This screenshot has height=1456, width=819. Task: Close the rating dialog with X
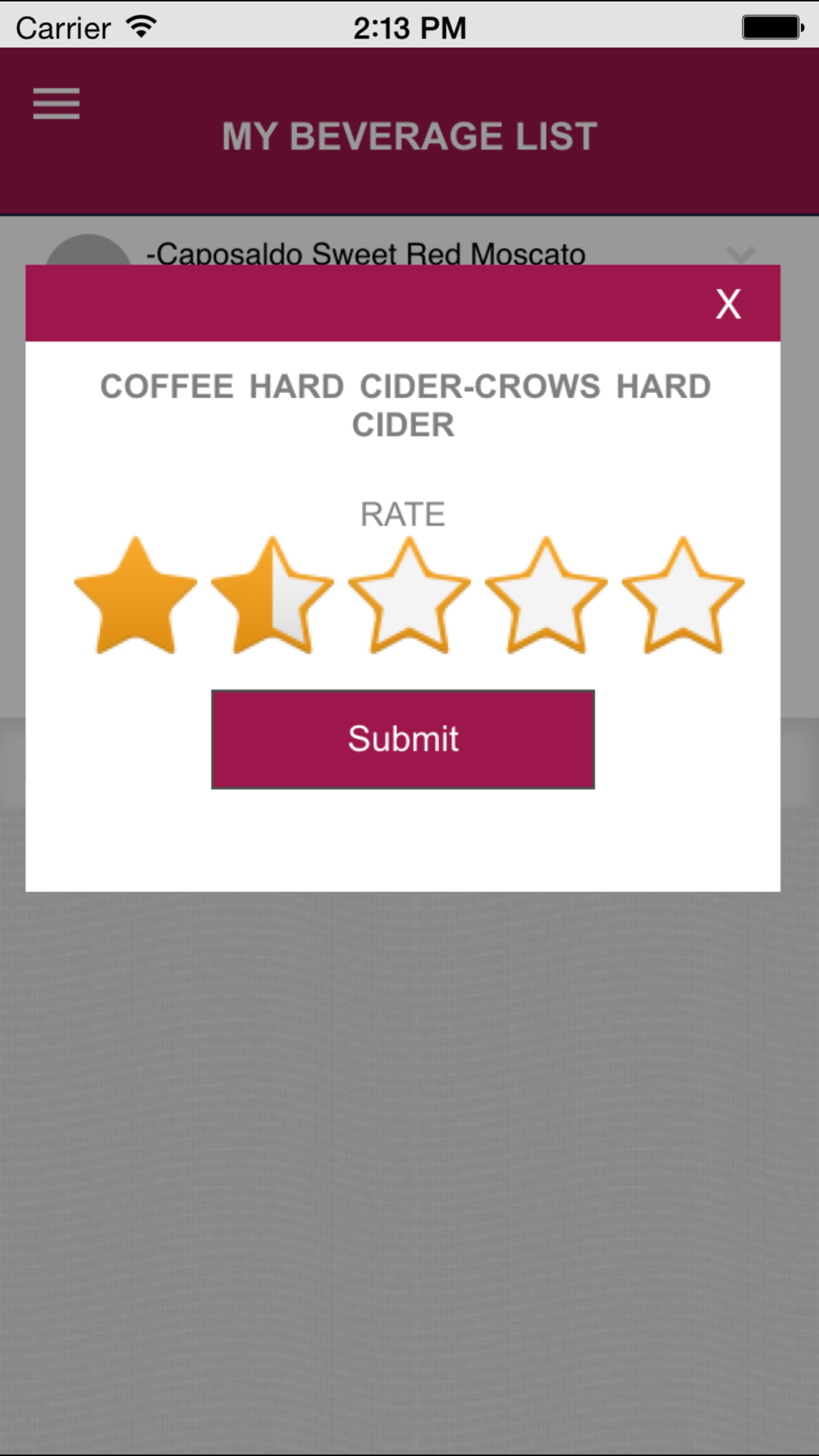pos(728,304)
